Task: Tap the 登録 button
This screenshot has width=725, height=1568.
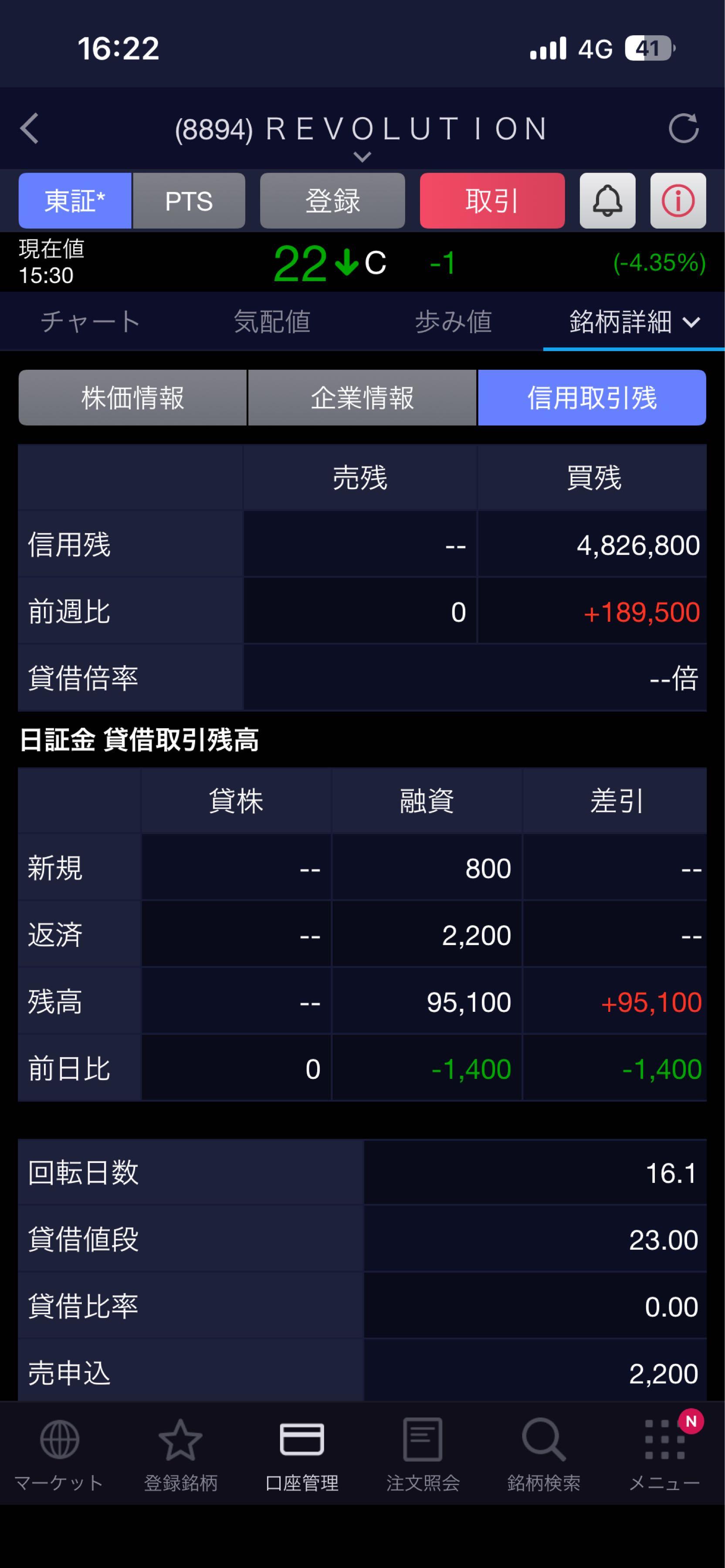Action: pyautogui.click(x=332, y=201)
